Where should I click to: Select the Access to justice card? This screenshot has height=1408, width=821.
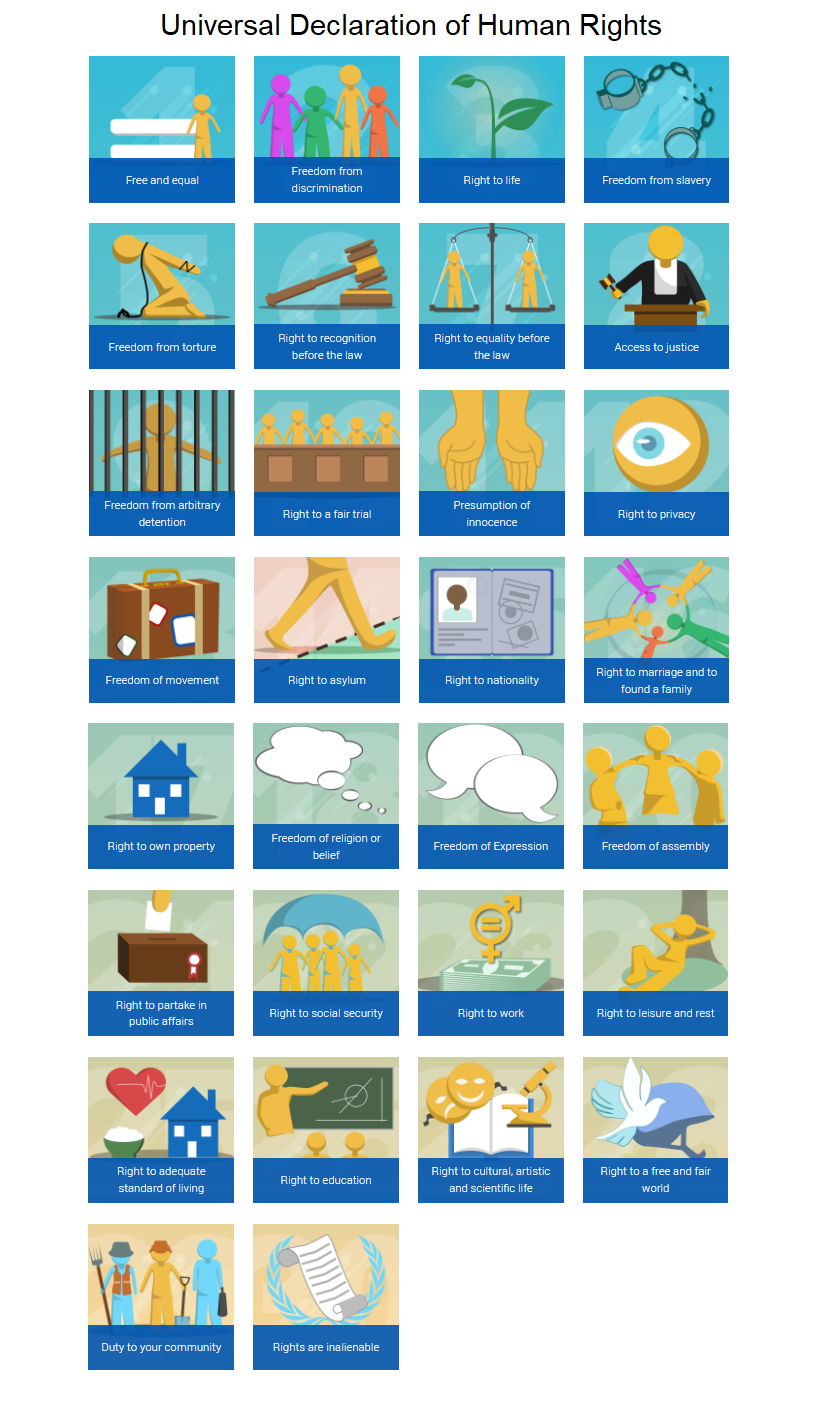(656, 296)
